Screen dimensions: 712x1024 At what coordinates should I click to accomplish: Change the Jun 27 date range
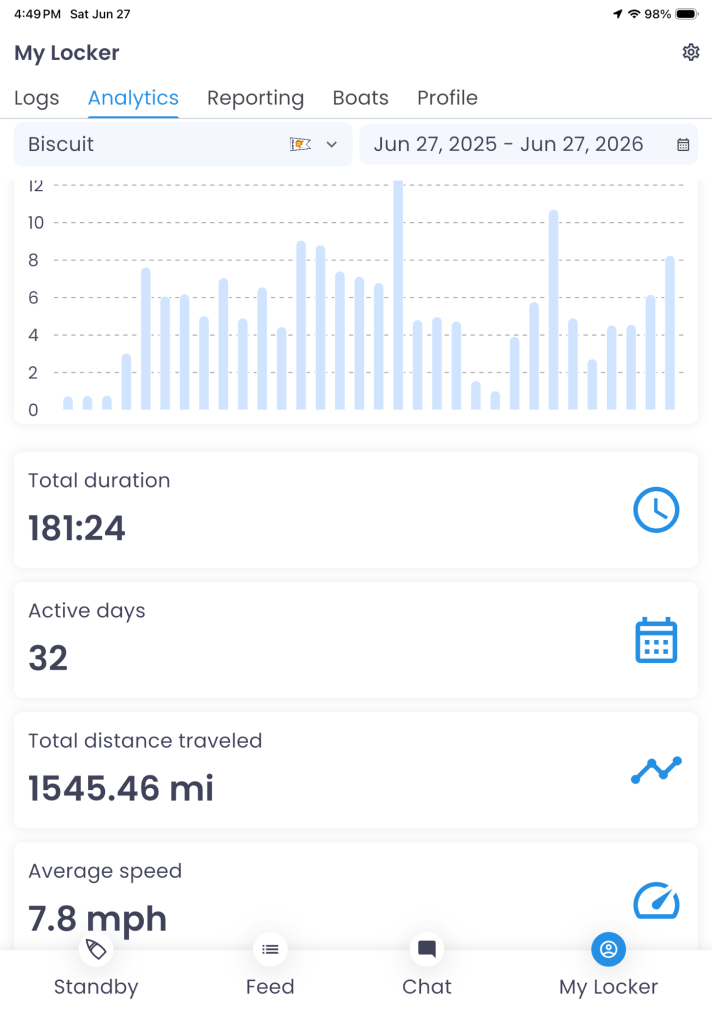(528, 144)
